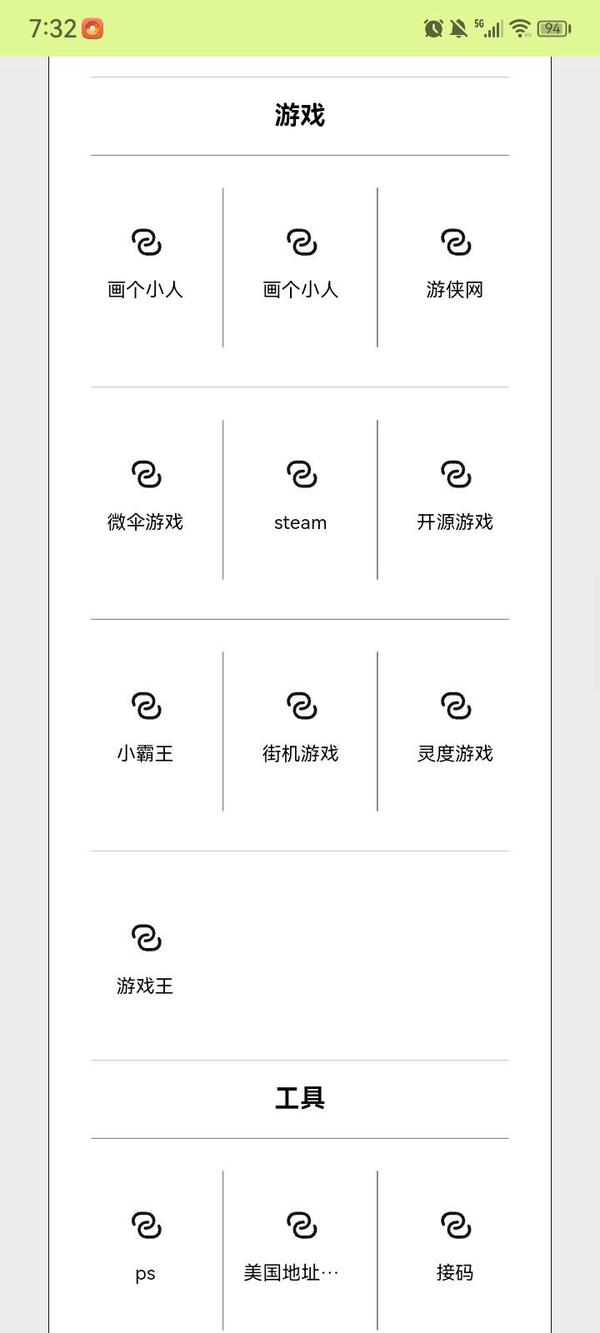Open the 美国地址 tool link
Screen dimensions: 600x1333
[x=300, y=1248]
